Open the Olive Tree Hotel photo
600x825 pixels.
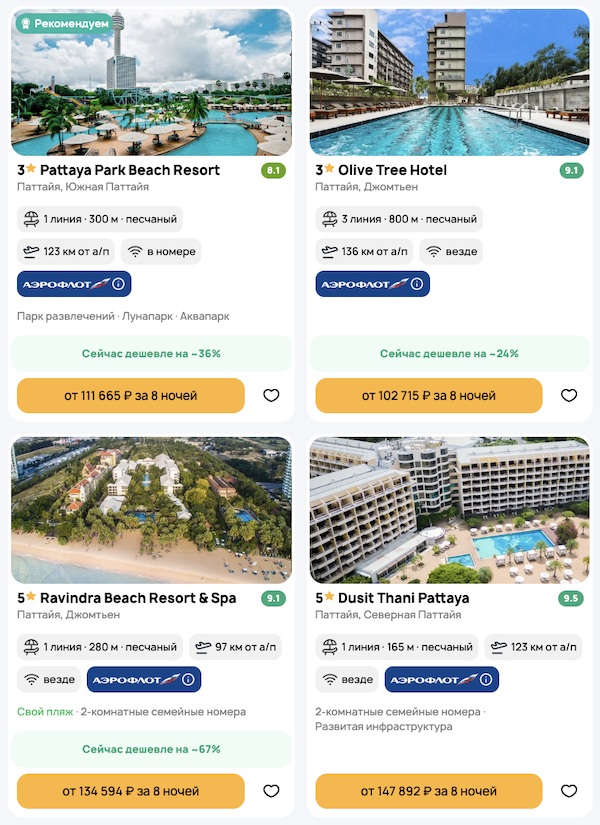pyautogui.click(x=449, y=83)
